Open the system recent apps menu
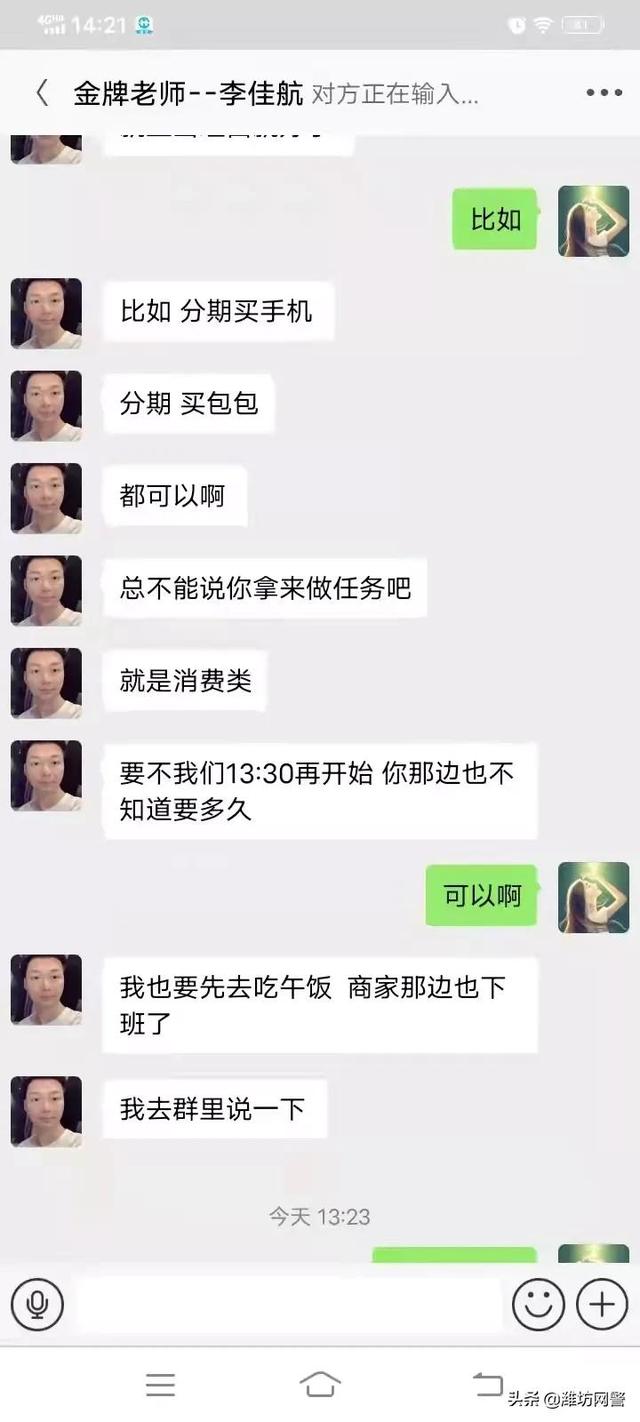This screenshot has height=1422, width=640. (x=160, y=1385)
